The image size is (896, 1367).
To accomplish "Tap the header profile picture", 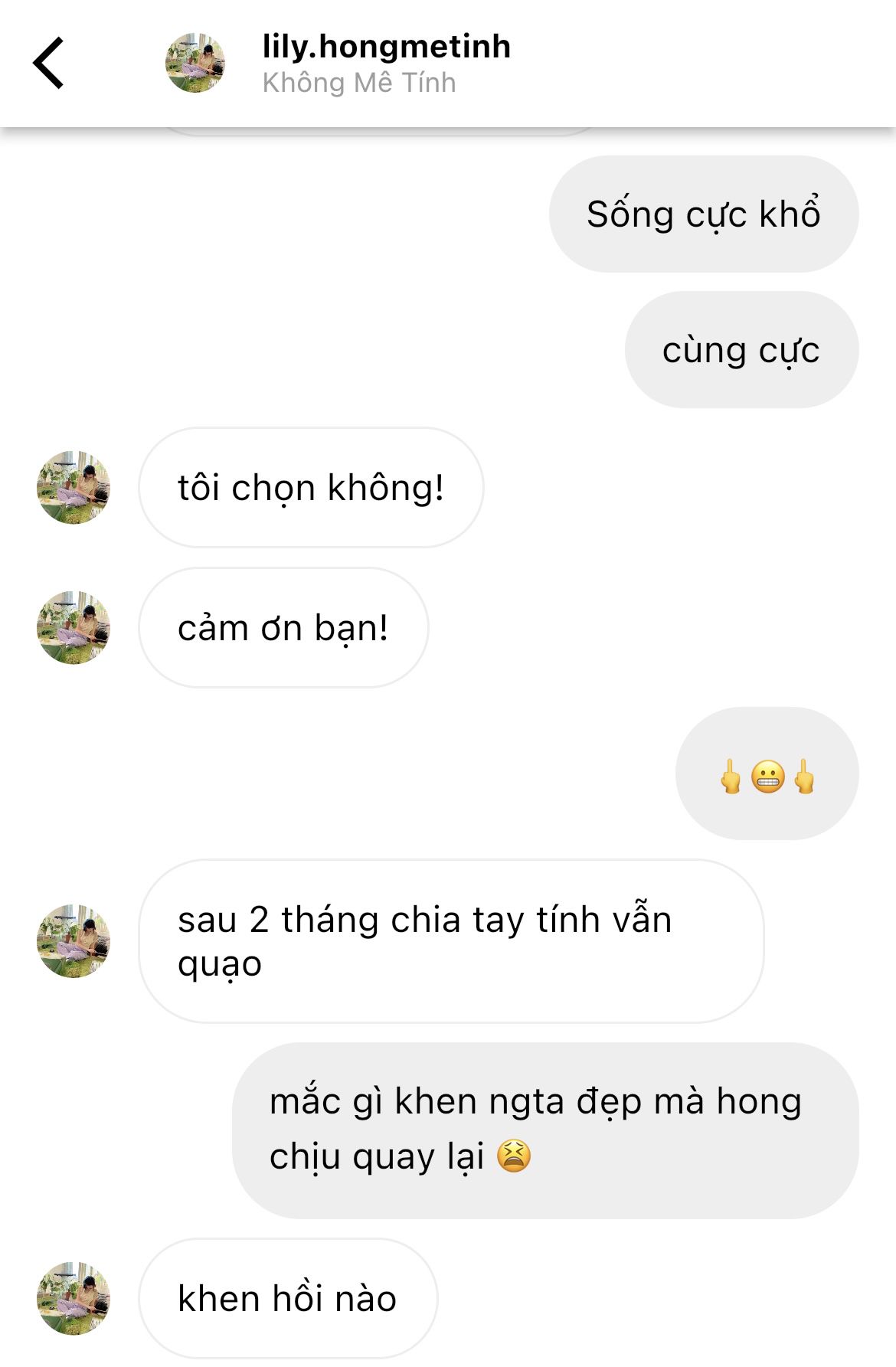I will [195, 63].
